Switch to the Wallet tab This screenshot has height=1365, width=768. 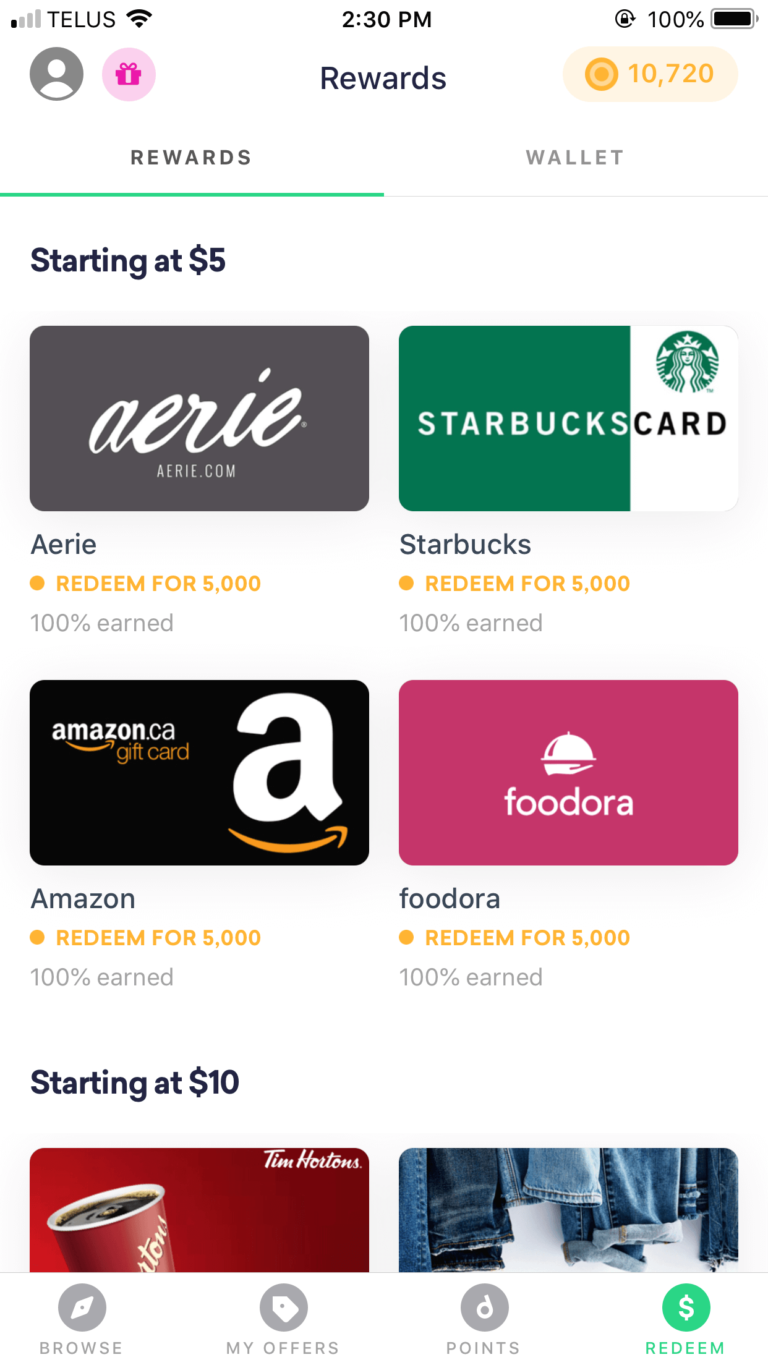pyautogui.click(x=575, y=158)
